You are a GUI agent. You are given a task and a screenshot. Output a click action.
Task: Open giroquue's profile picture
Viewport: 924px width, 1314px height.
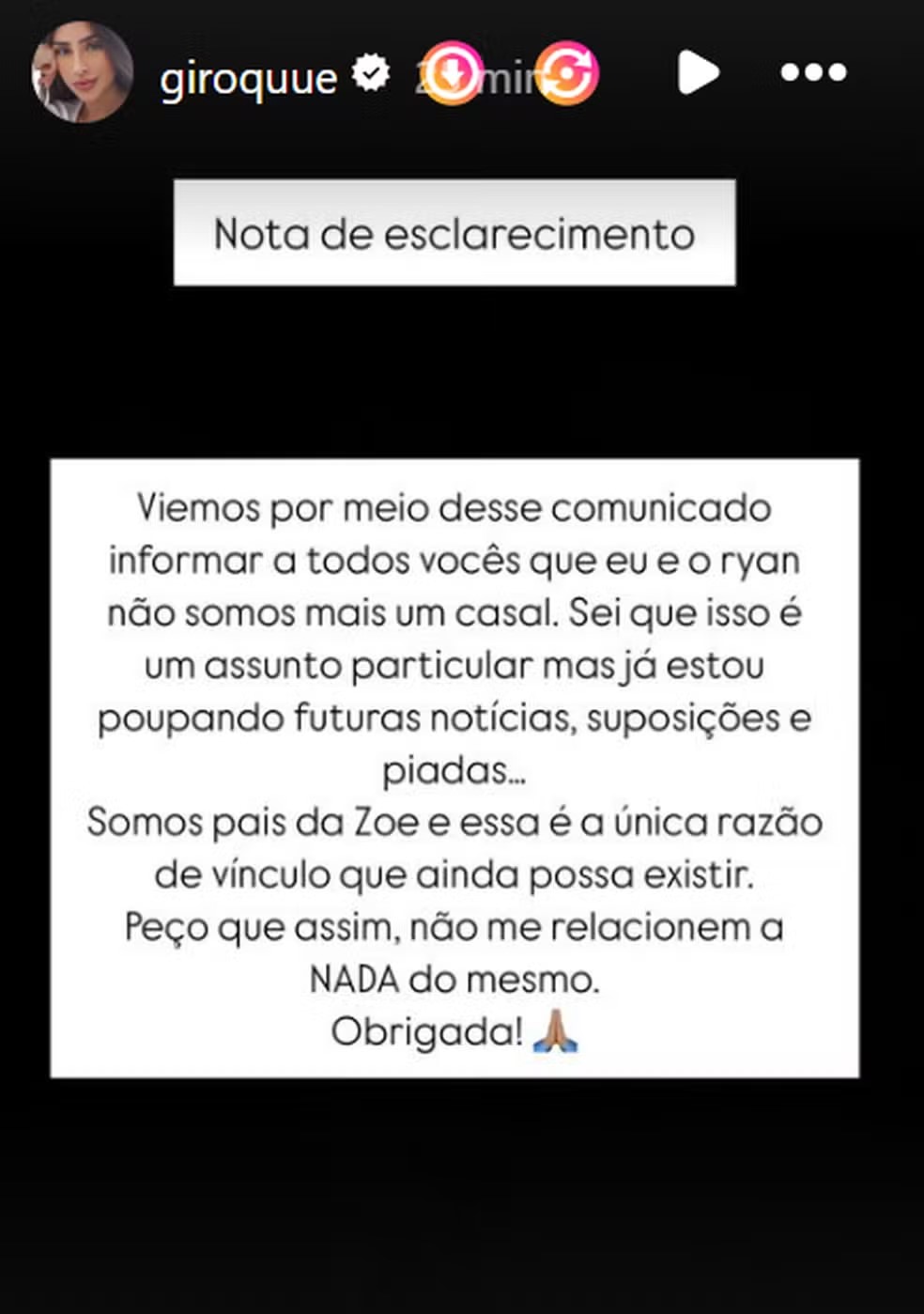pyautogui.click(x=82, y=72)
